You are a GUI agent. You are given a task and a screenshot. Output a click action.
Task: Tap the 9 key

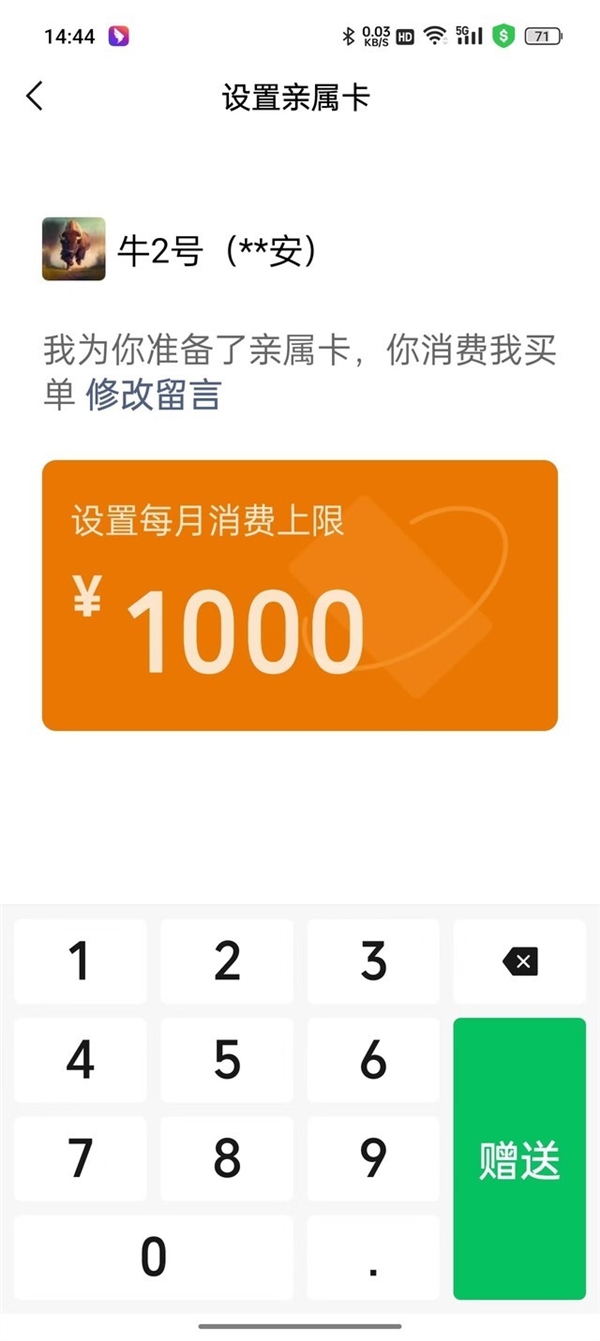(373, 1158)
